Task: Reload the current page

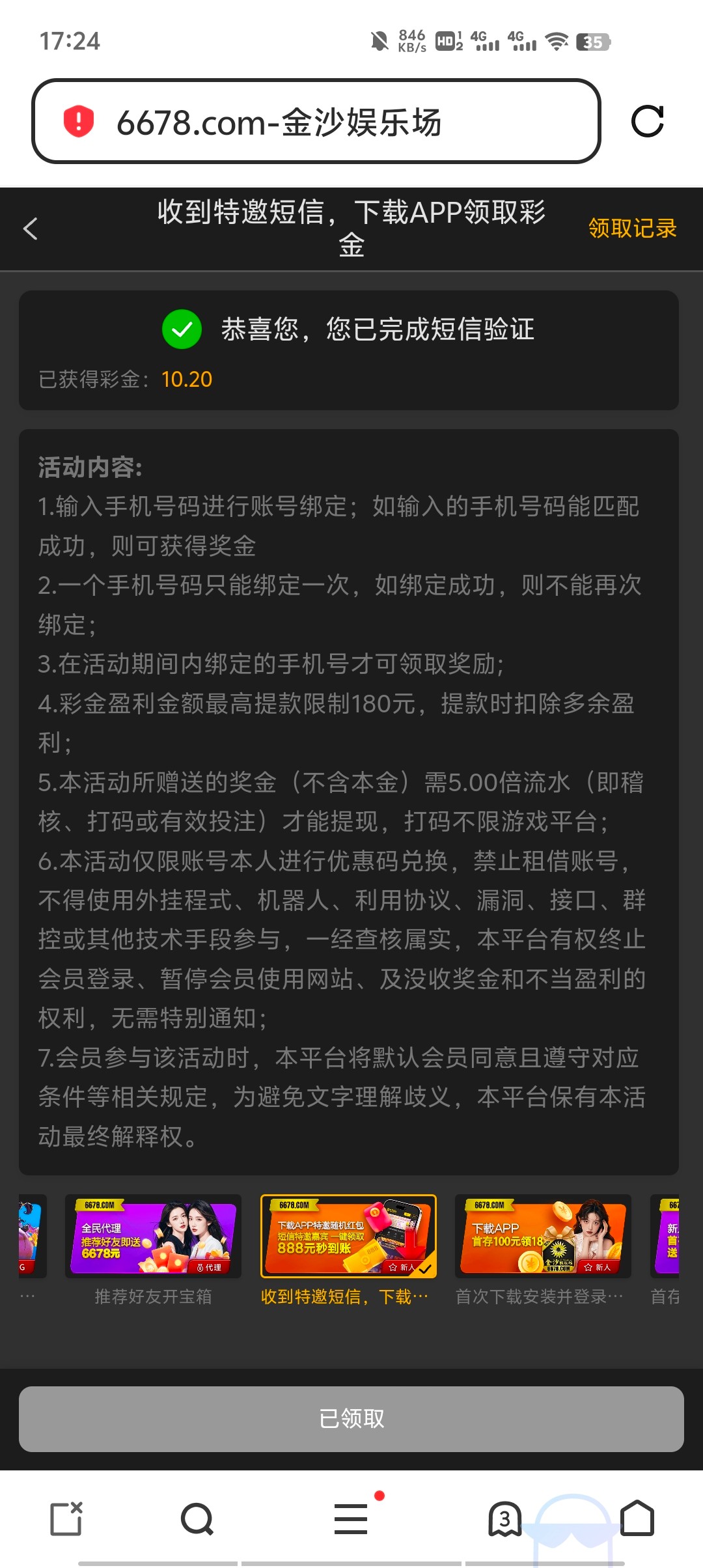Action: click(x=647, y=122)
